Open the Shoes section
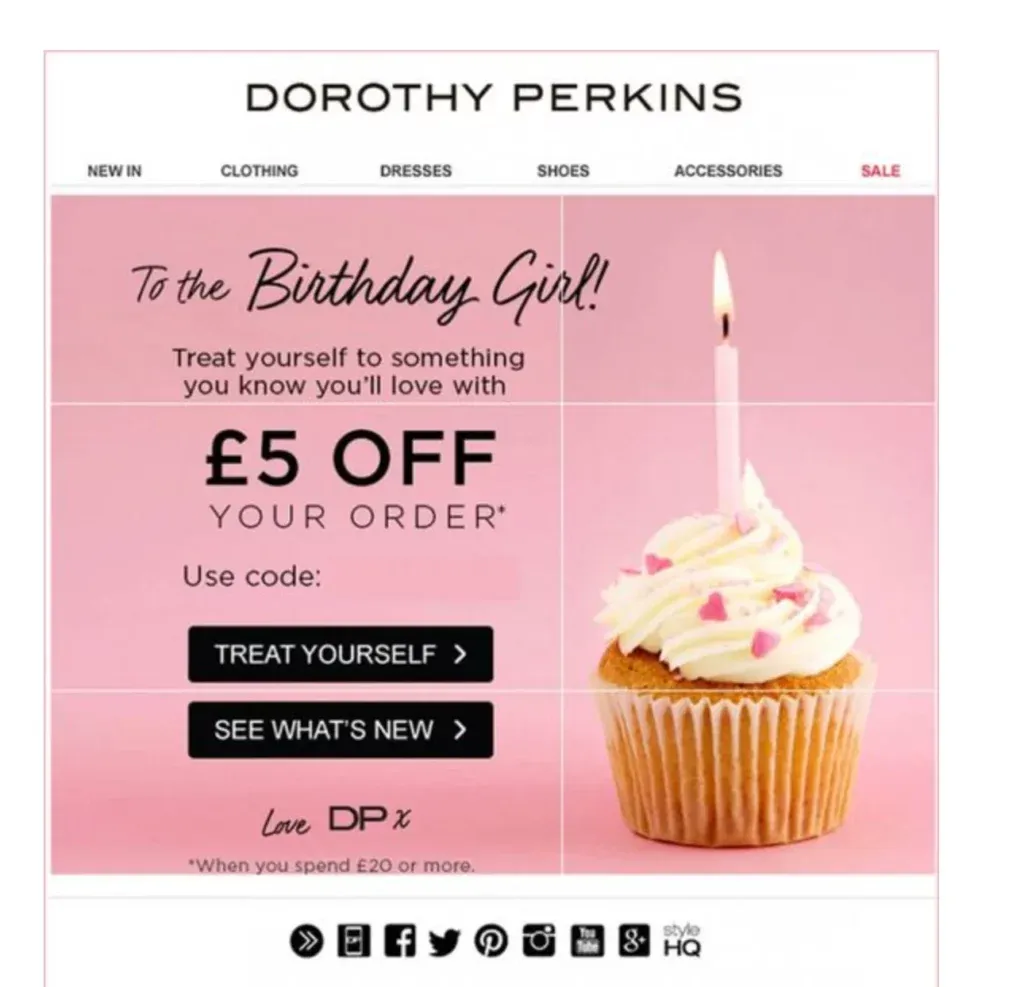The width and height of the screenshot is (1024, 987). tap(563, 171)
